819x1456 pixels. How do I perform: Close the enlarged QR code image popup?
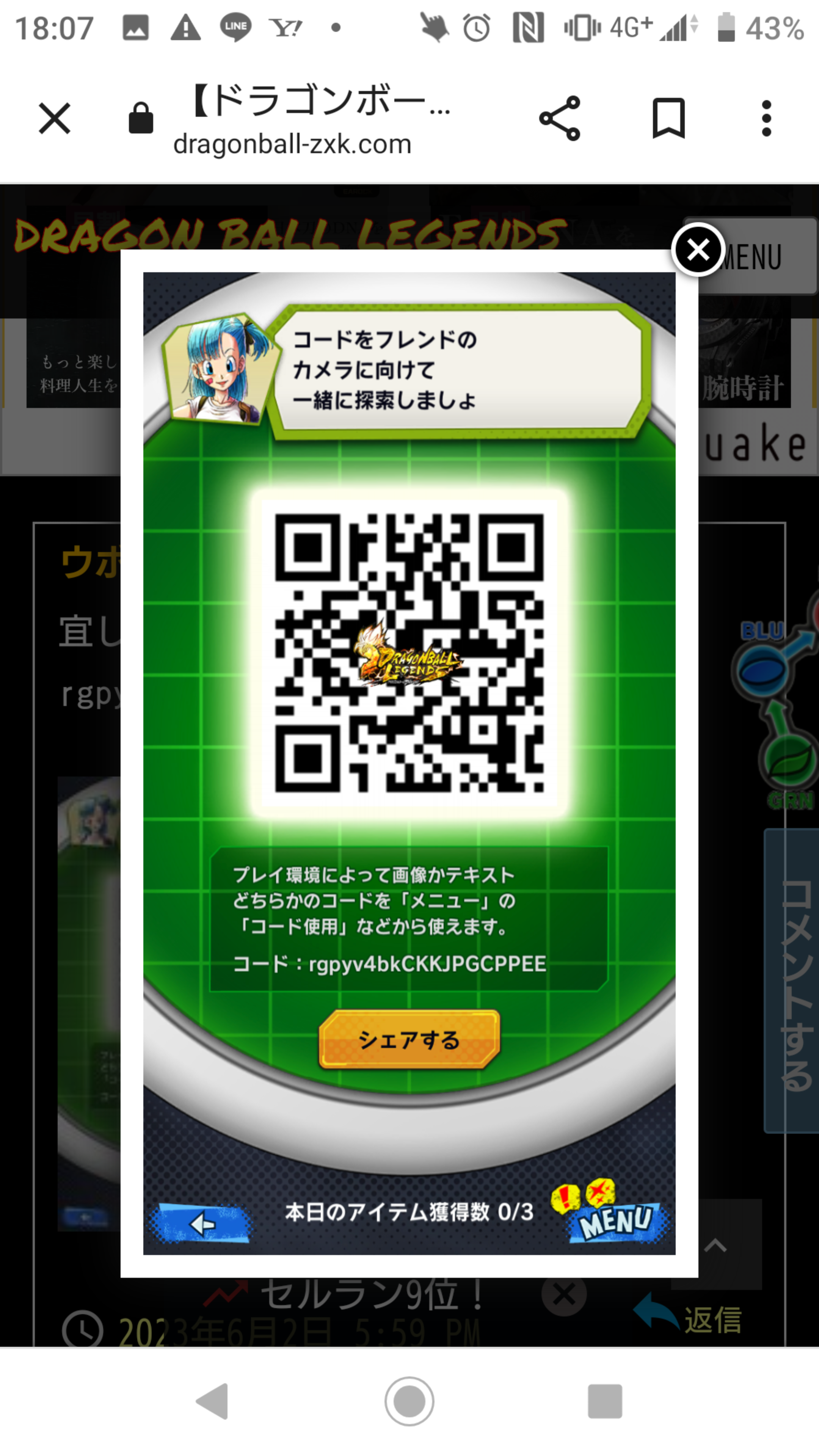(x=698, y=249)
